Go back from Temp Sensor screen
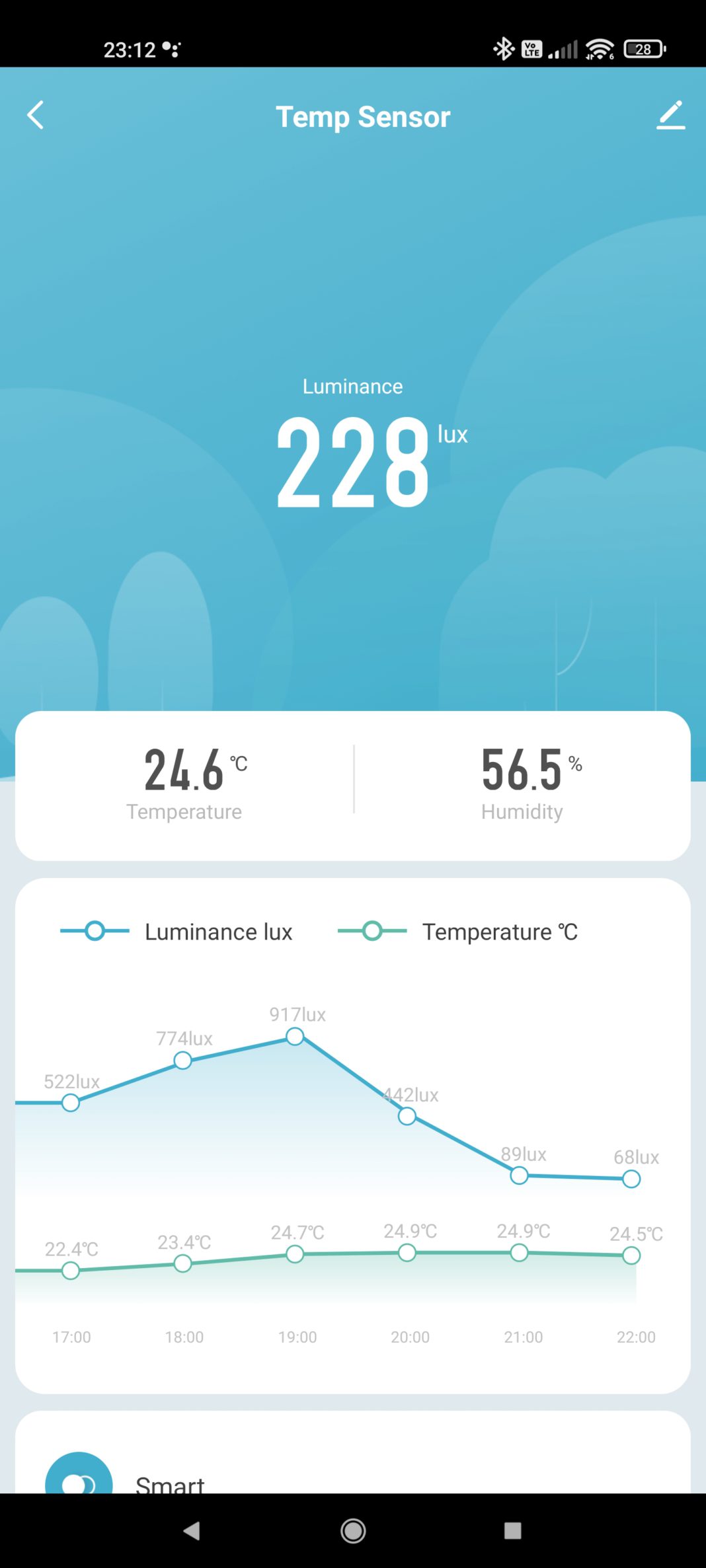The width and height of the screenshot is (706, 1568). click(x=36, y=115)
